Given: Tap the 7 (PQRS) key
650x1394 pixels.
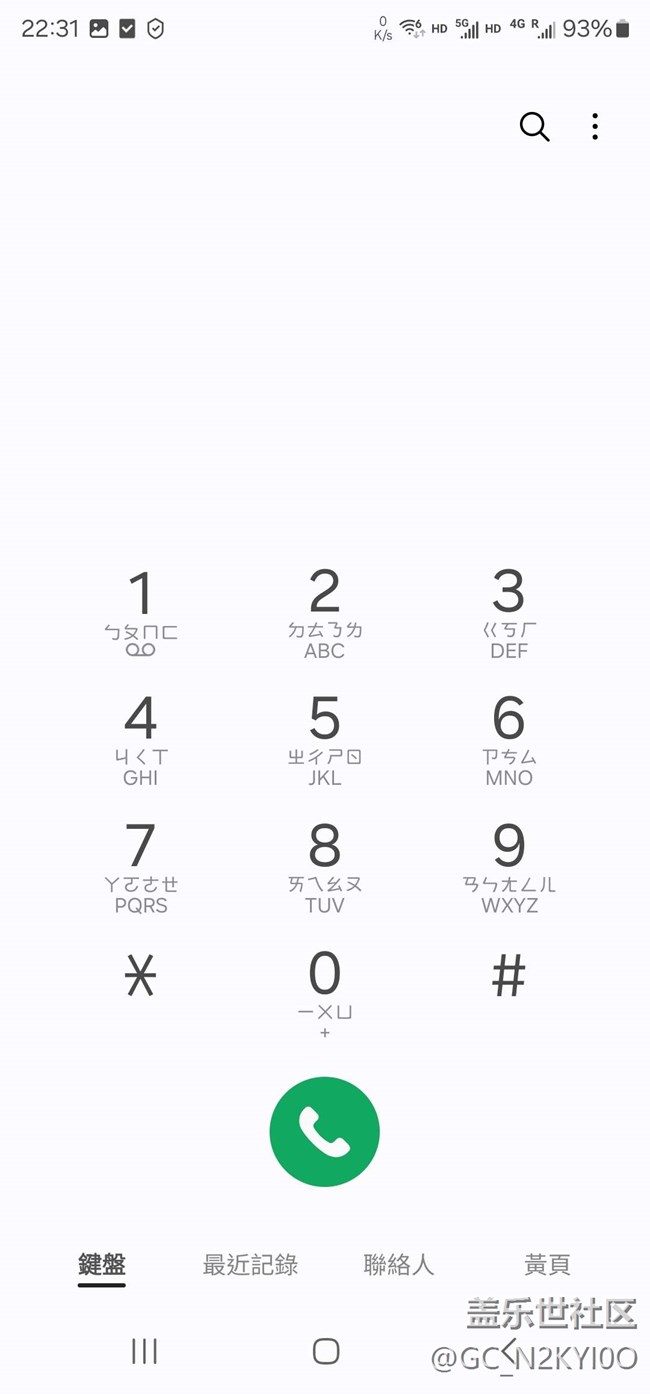Looking at the screenshot, I should (141, 866).
